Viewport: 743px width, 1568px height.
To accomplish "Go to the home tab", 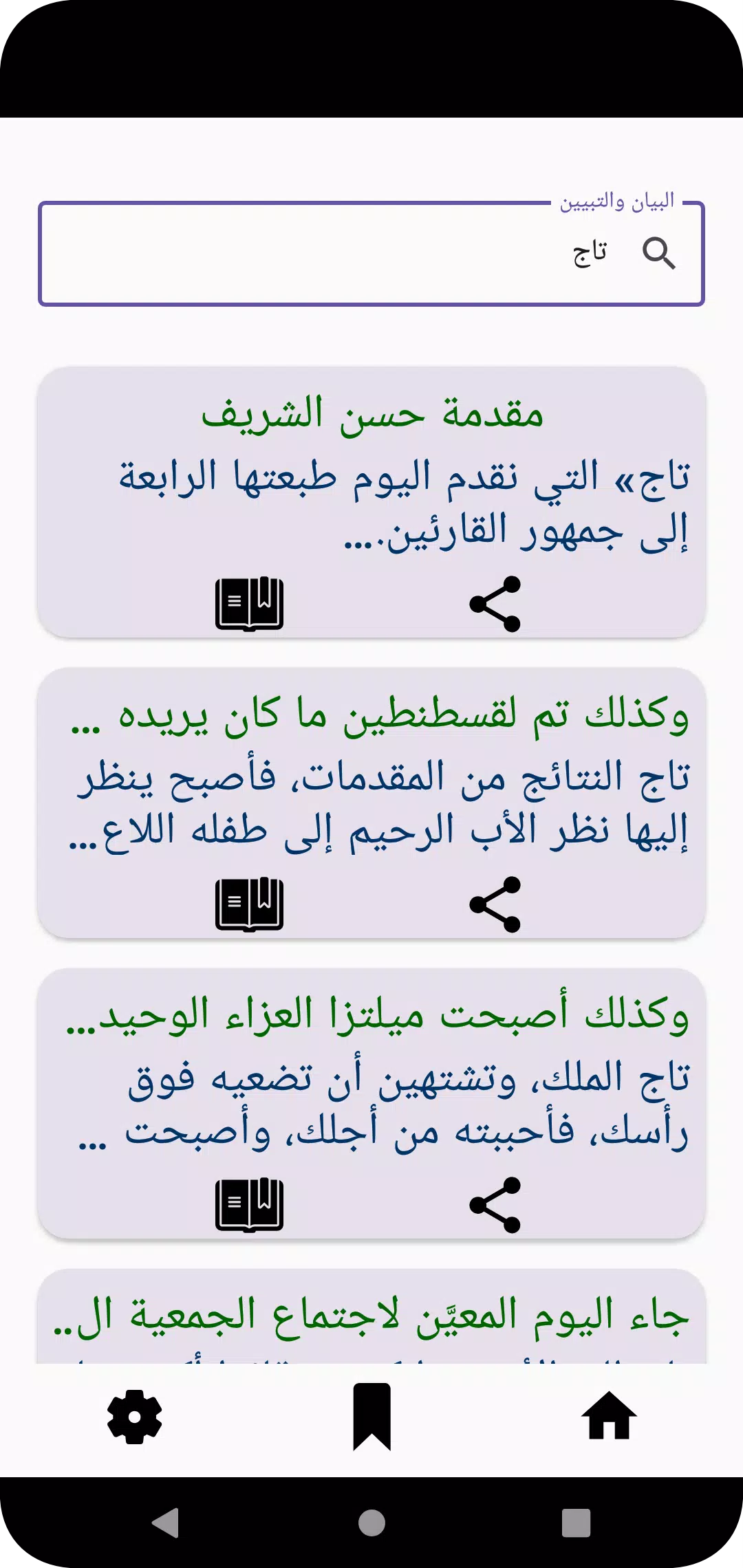I will (x=609, y=1415).
